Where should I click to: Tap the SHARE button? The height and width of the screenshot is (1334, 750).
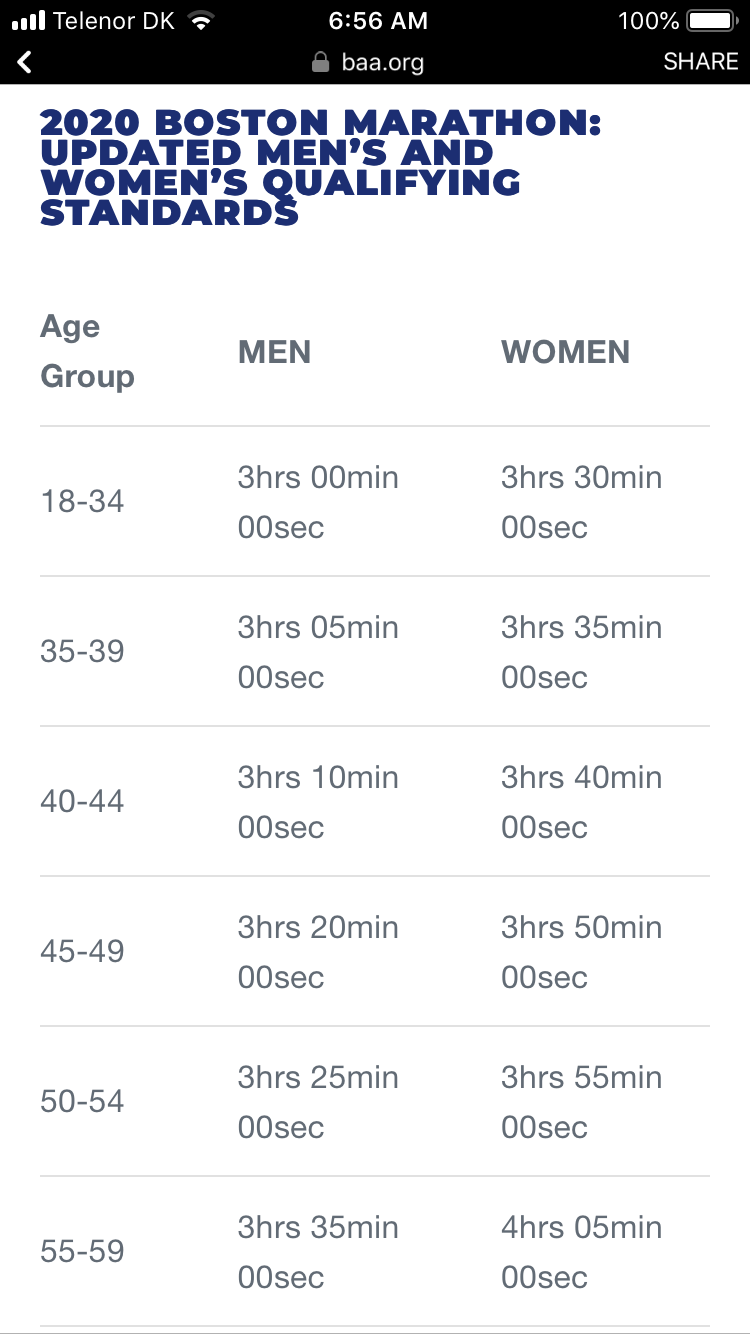click(700, 62)
